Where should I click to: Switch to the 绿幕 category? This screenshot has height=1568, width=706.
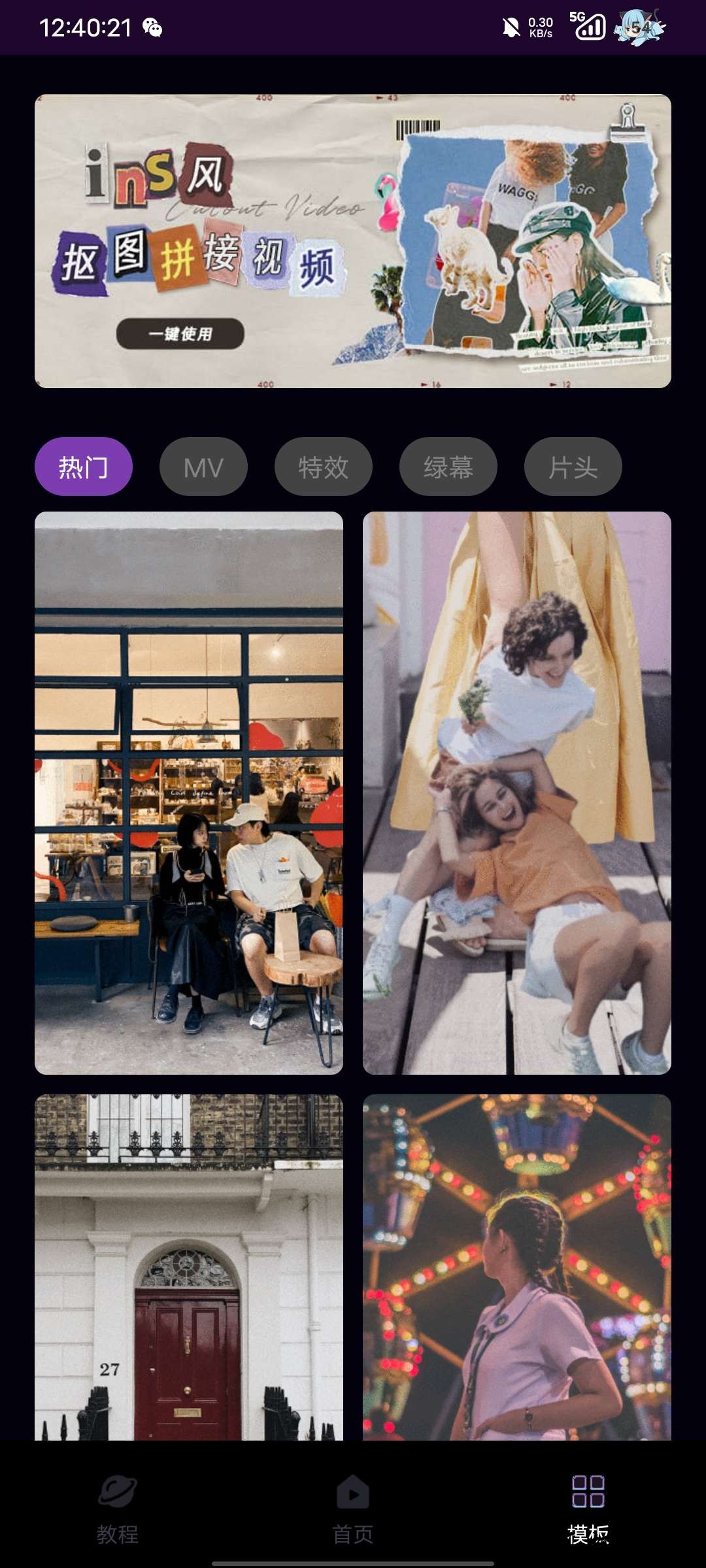[x=448, y=466]
